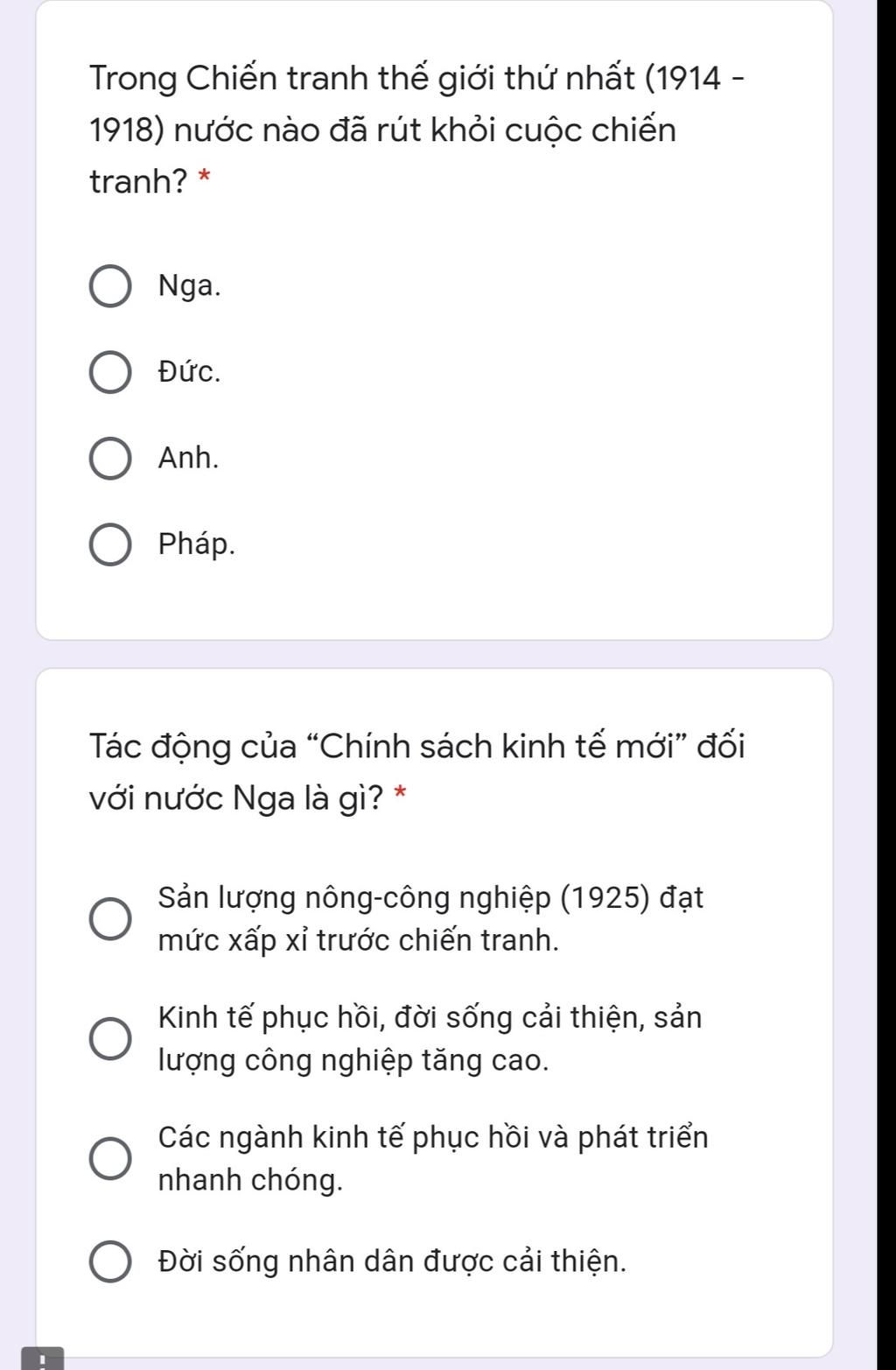Mark "Pháp." as the answer

coord(111,544)
